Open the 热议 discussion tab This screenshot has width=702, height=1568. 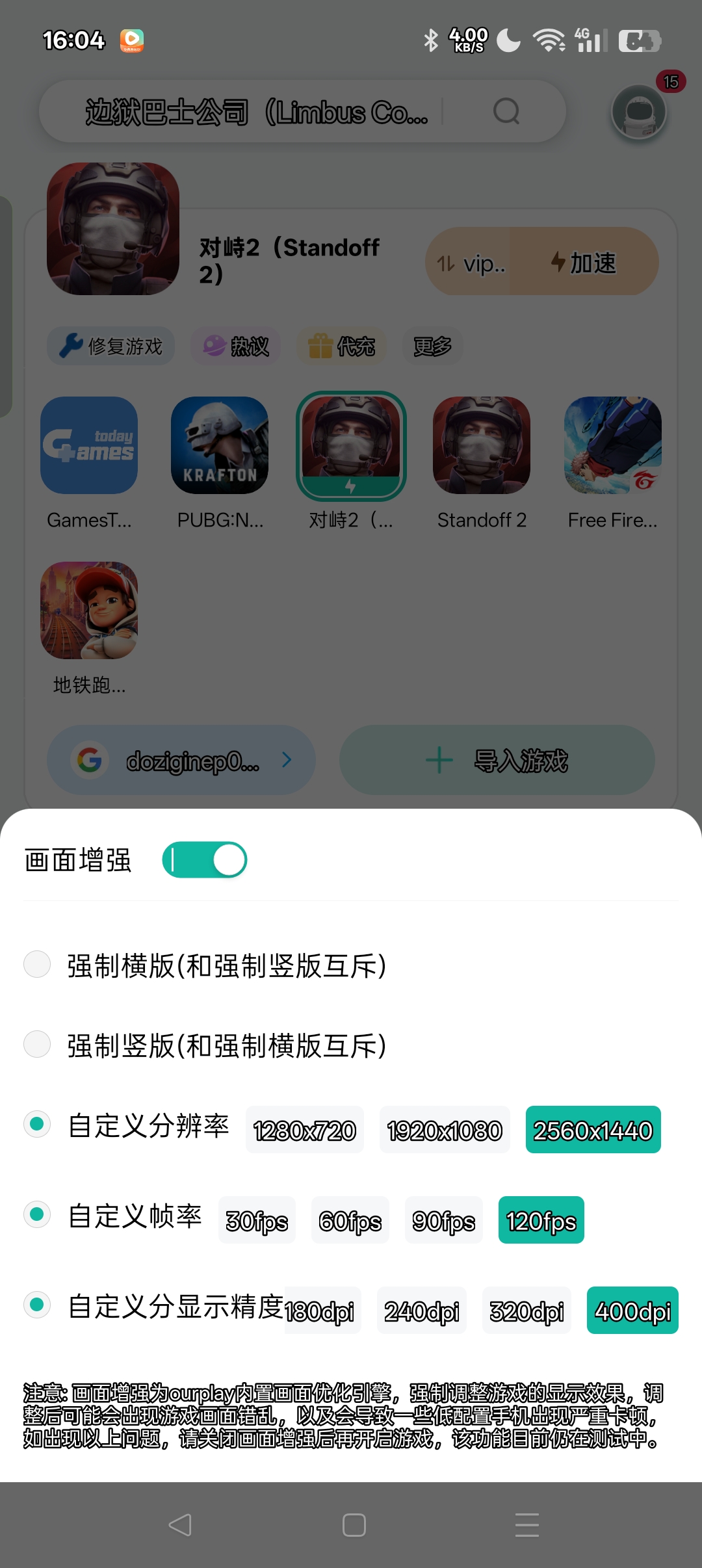(235, 346)
